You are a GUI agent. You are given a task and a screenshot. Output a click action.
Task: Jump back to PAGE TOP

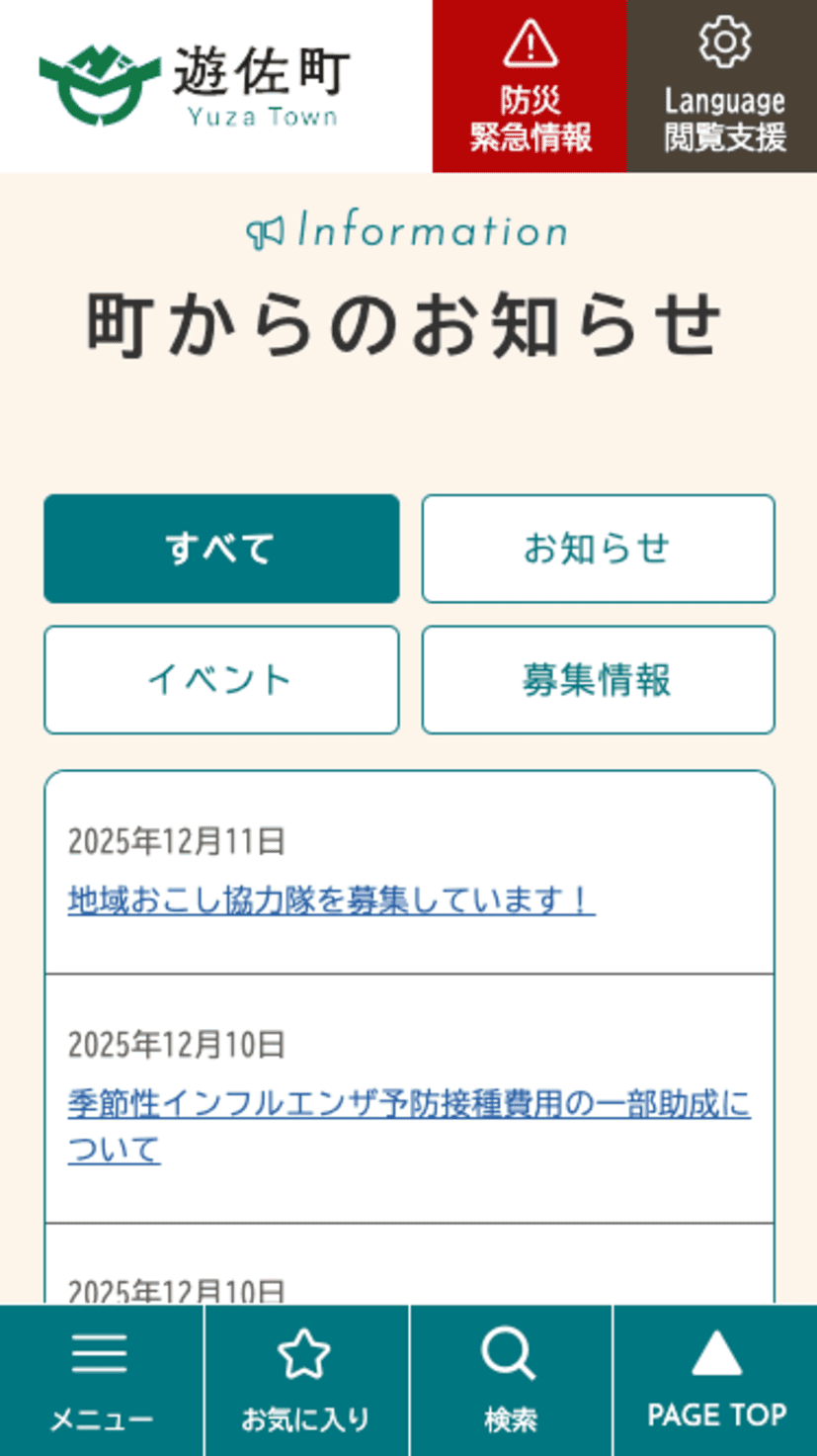pyautogui.click(x=716, y=1381)
